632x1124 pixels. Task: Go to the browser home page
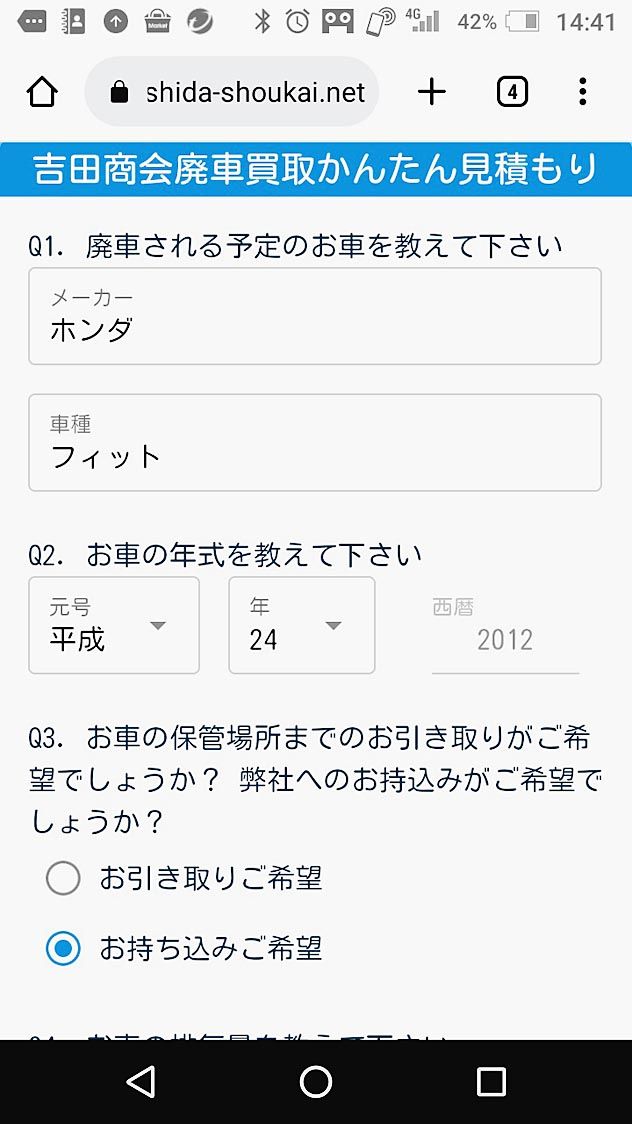click(x=42, y=93)
